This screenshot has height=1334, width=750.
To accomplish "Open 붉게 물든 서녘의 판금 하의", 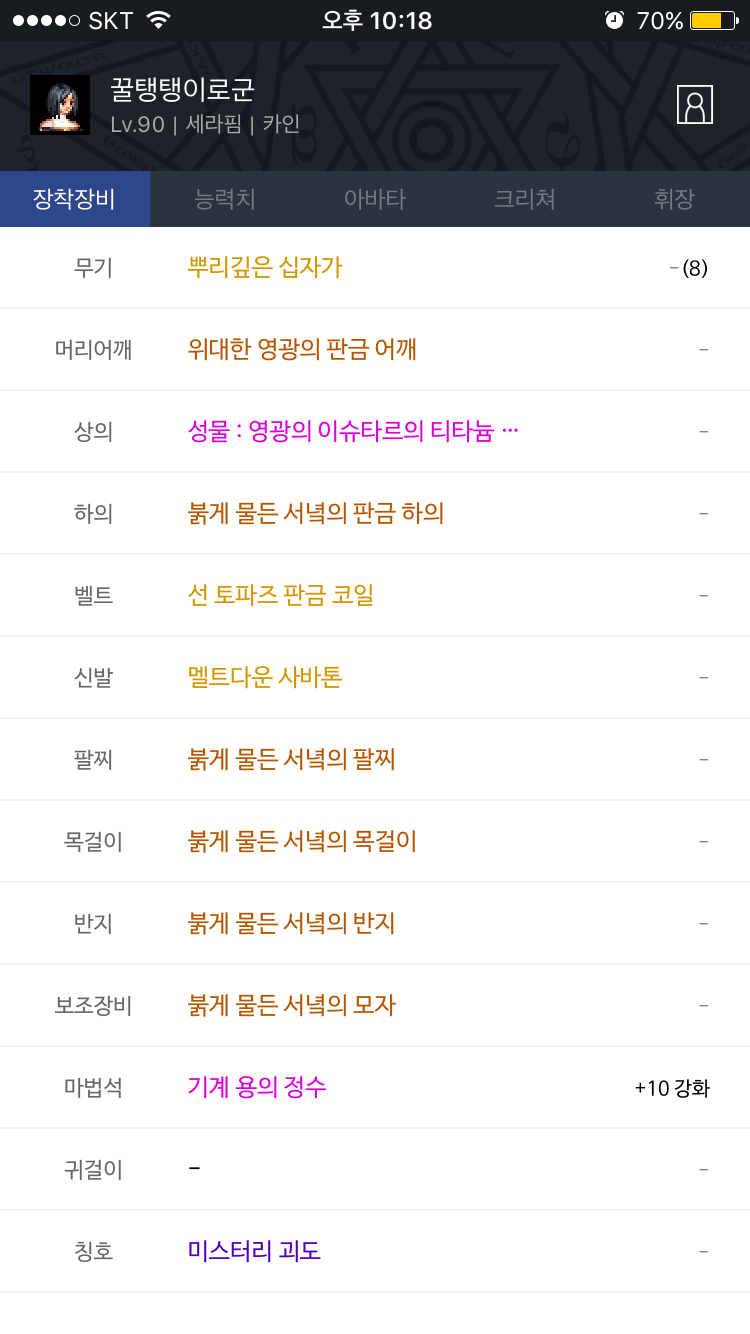I will 375,514.
